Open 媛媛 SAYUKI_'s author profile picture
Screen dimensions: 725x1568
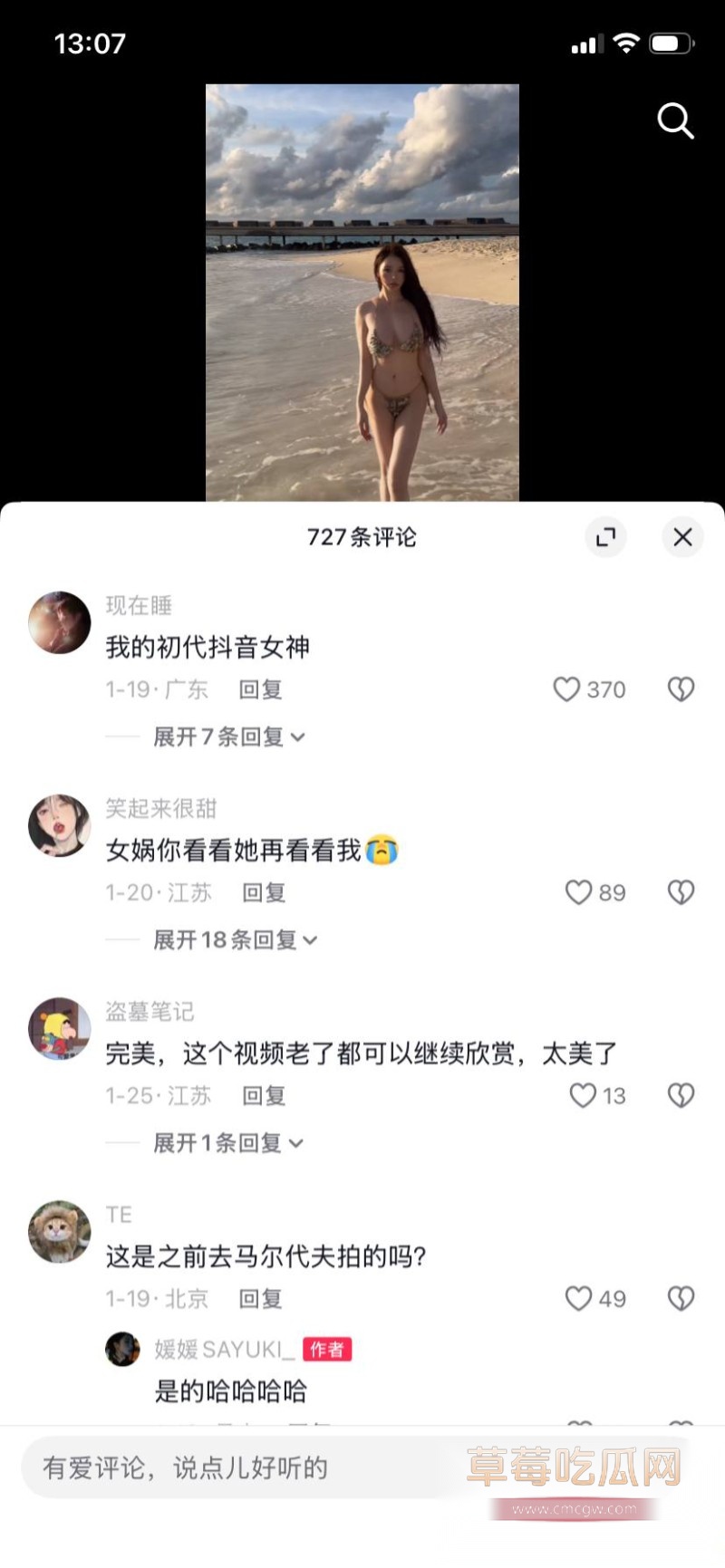[122, 1349]
